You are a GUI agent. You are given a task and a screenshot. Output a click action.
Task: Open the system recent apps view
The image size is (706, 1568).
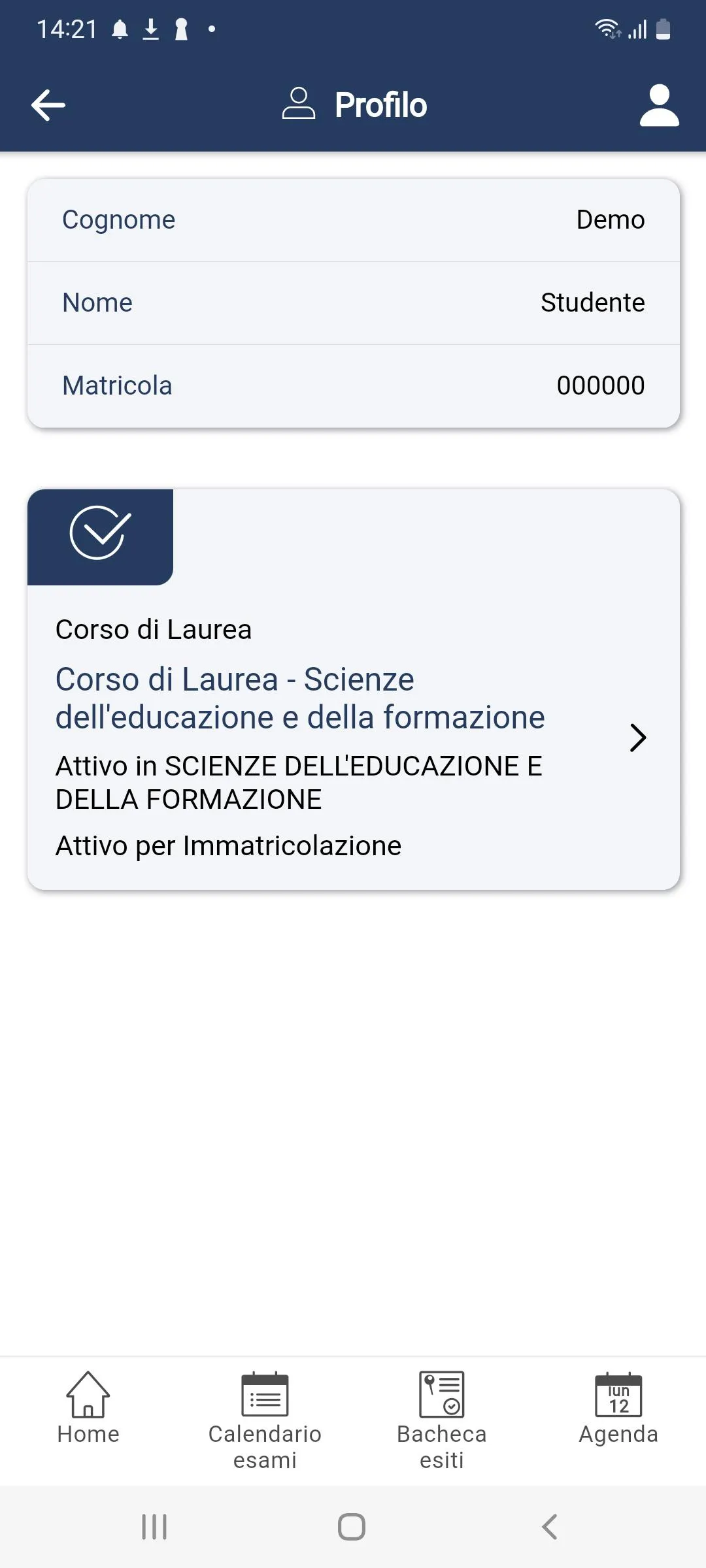coord(154,1527)
